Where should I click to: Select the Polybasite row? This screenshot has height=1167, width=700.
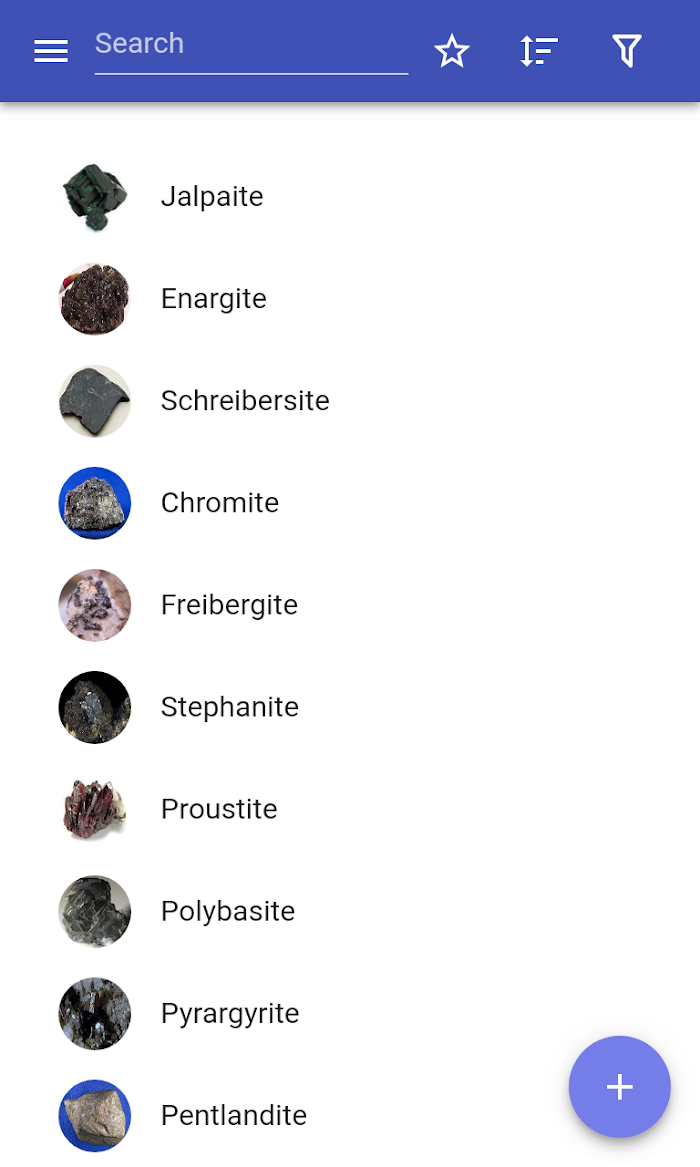pyautogui.click(x=350, y=911)
